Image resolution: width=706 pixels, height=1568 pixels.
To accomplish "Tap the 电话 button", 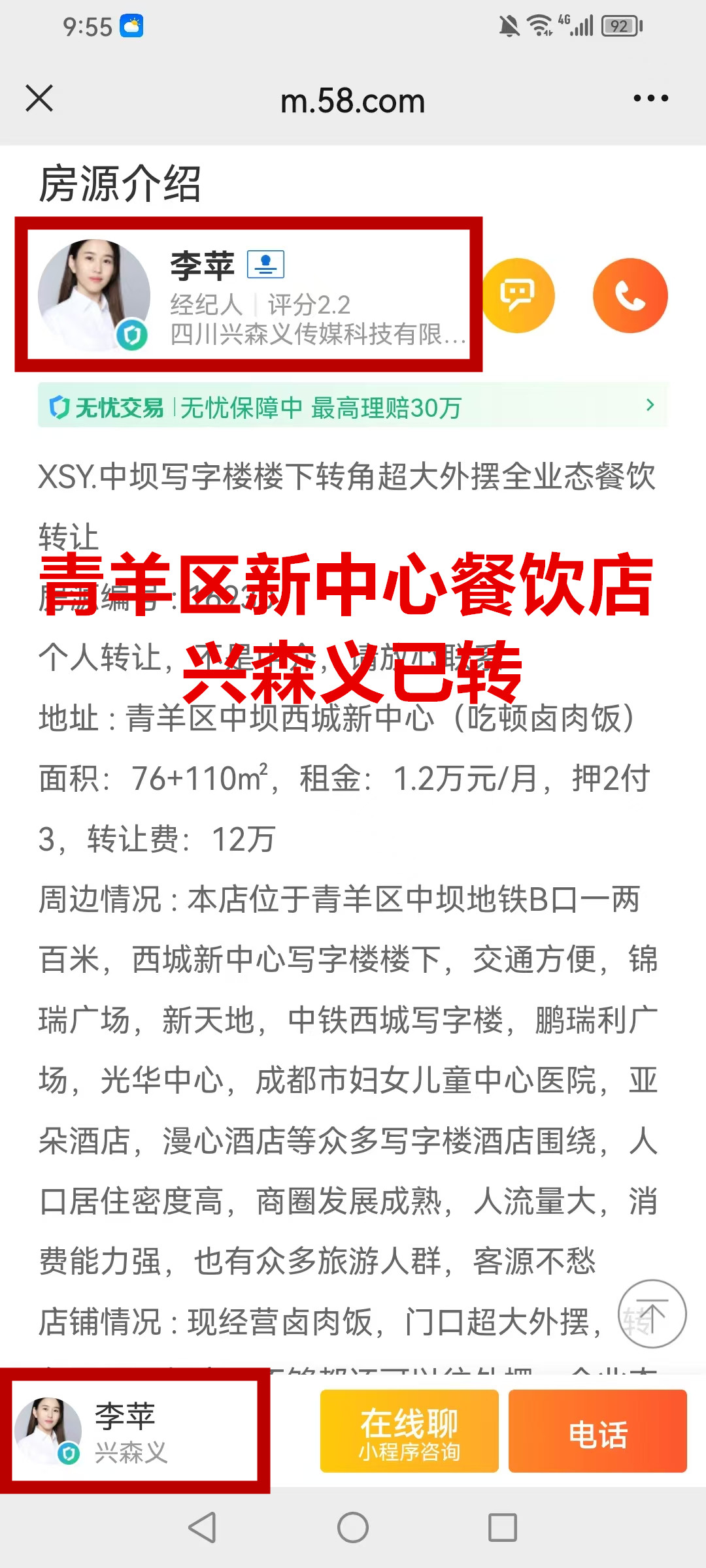I will (597, 1431).
